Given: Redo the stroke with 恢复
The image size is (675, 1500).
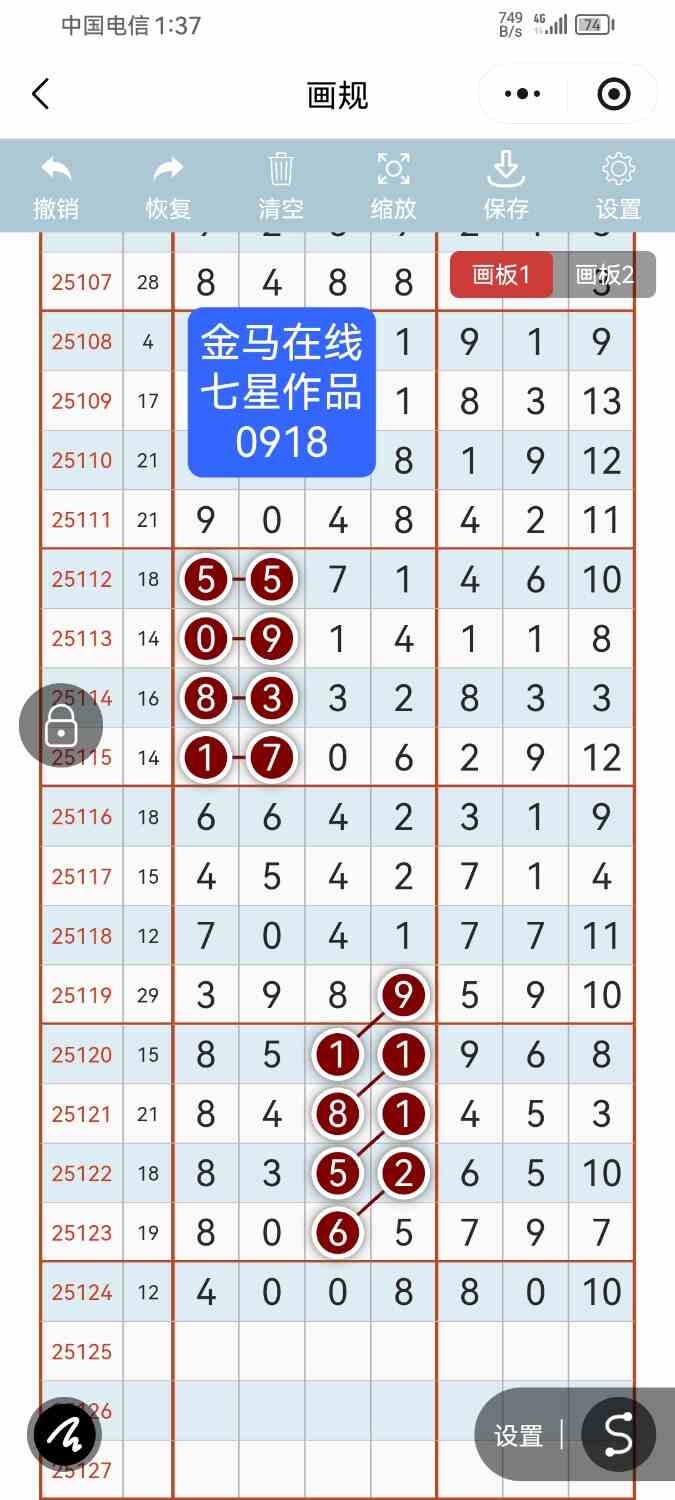Looking at the screenshot, I should (168, 186).
